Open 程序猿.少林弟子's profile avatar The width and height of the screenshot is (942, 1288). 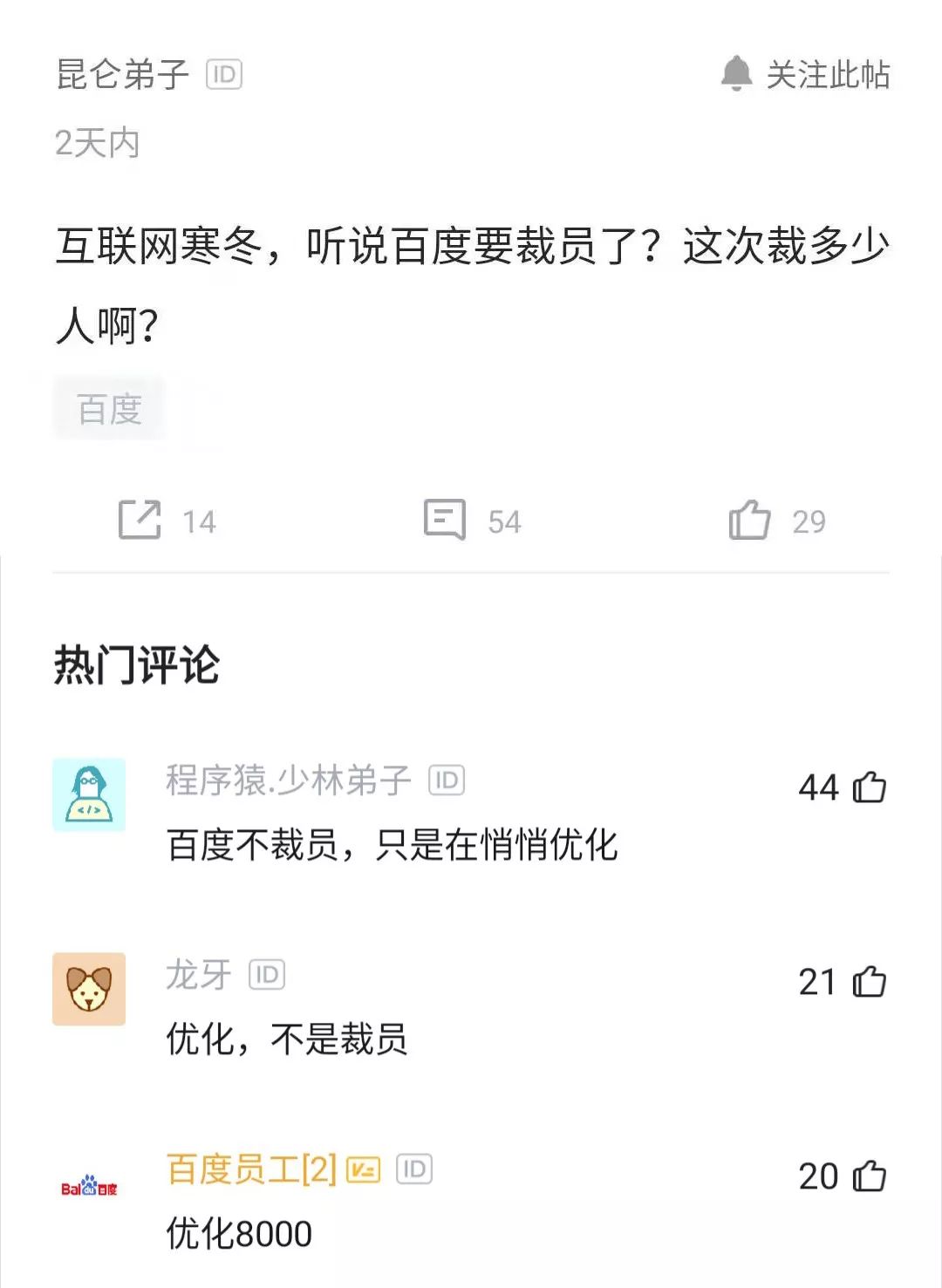[90, 796]
